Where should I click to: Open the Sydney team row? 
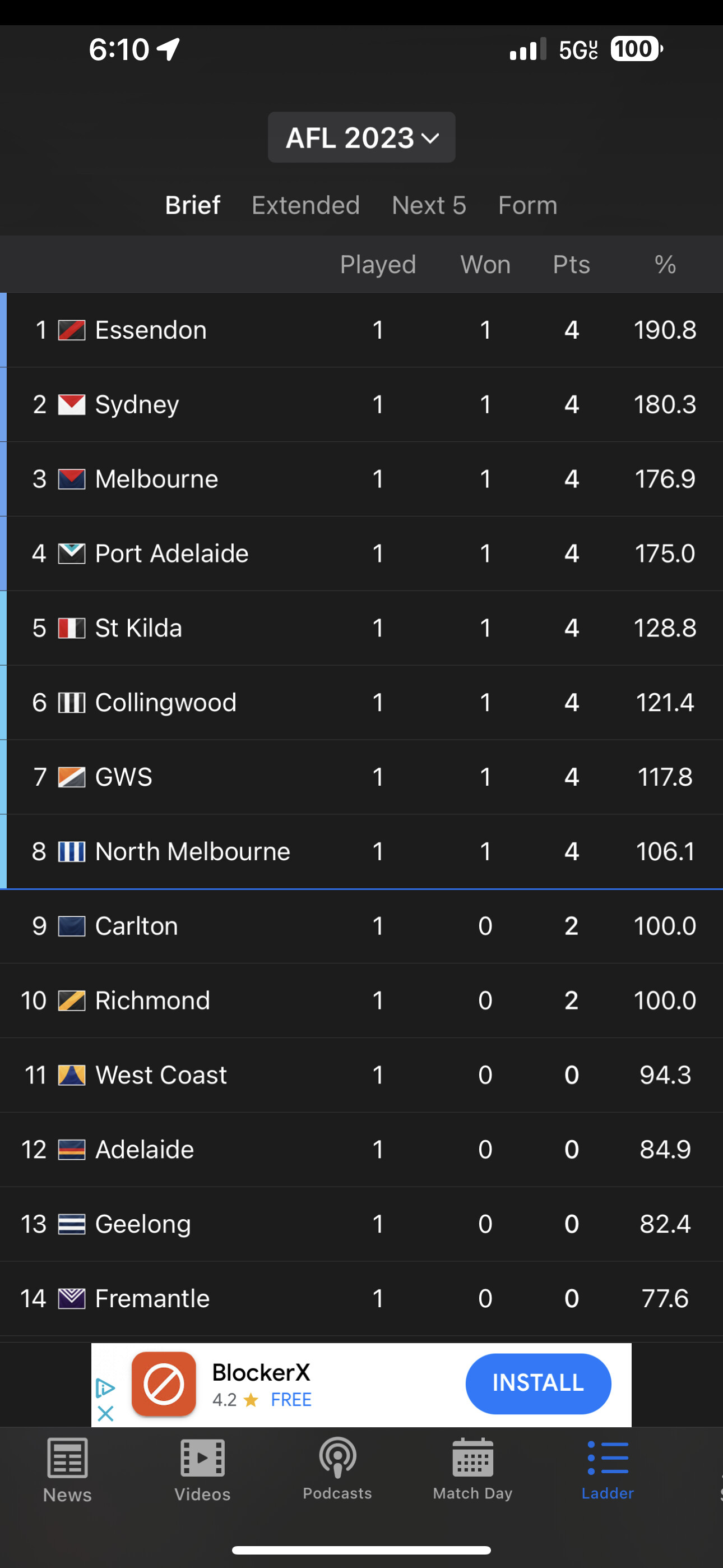(x=361, y=405)
